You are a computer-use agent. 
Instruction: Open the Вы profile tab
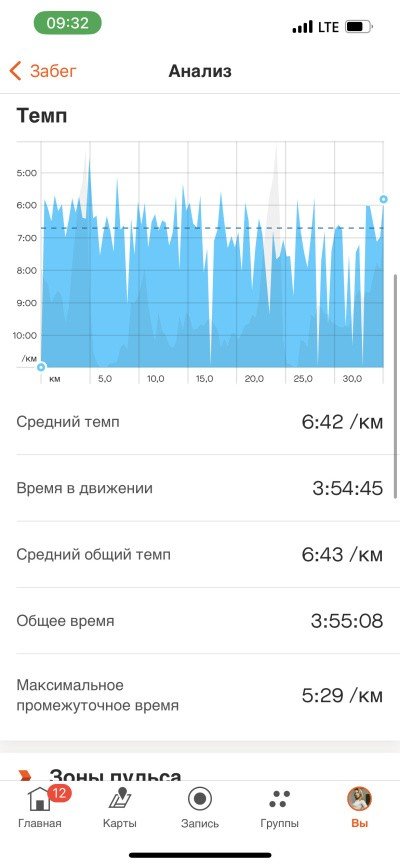[x=360, y=807]
